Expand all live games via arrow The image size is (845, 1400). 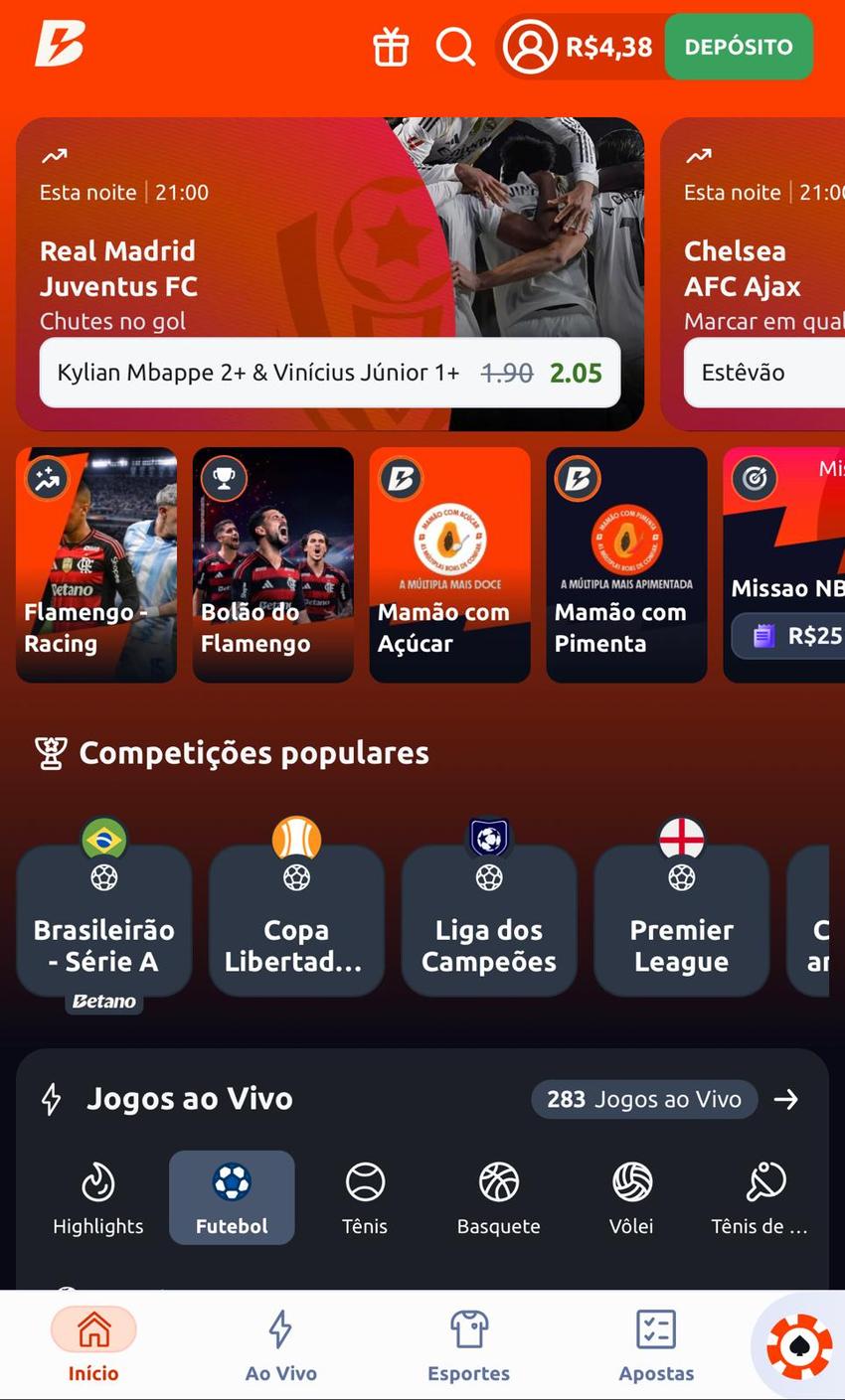[785, 1099]
